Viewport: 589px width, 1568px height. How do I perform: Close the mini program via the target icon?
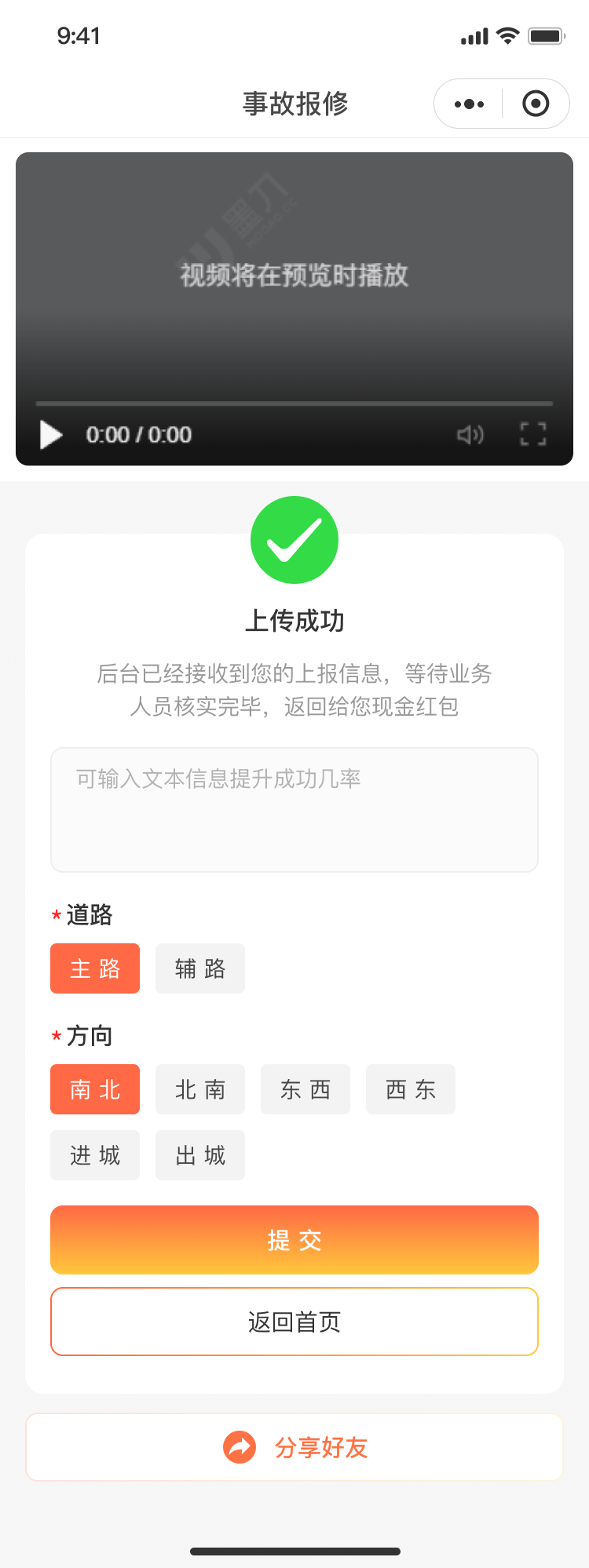(x=536, y=104)
